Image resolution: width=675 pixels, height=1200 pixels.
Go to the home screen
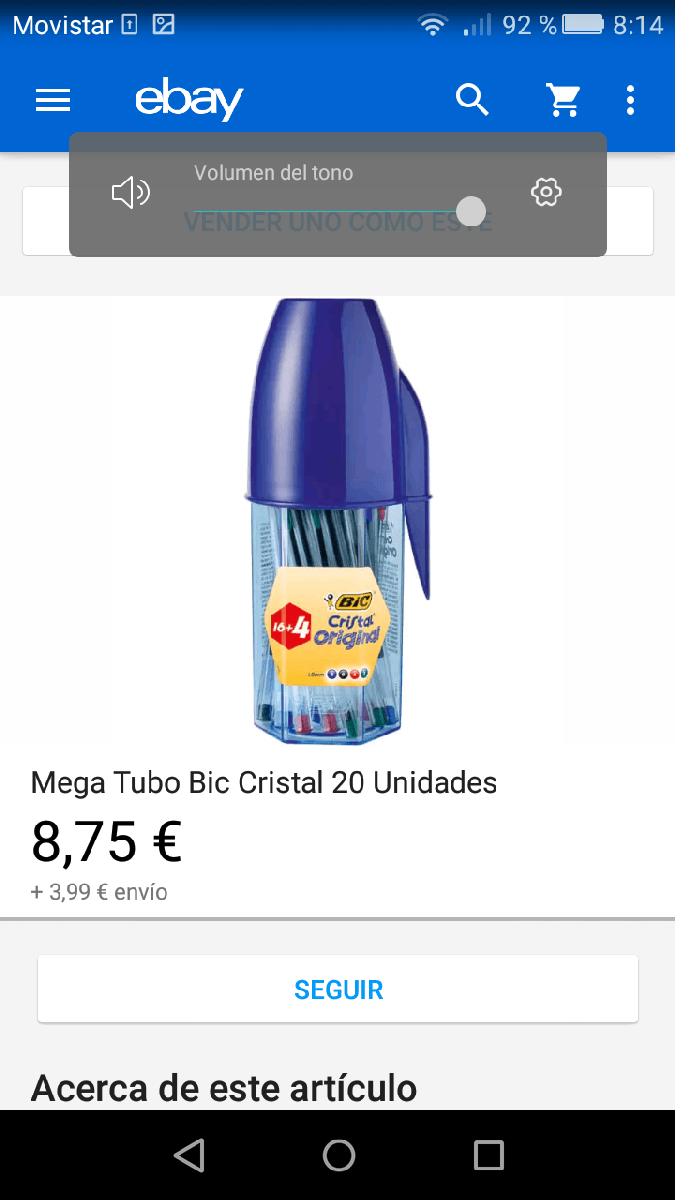[339, 1155]
